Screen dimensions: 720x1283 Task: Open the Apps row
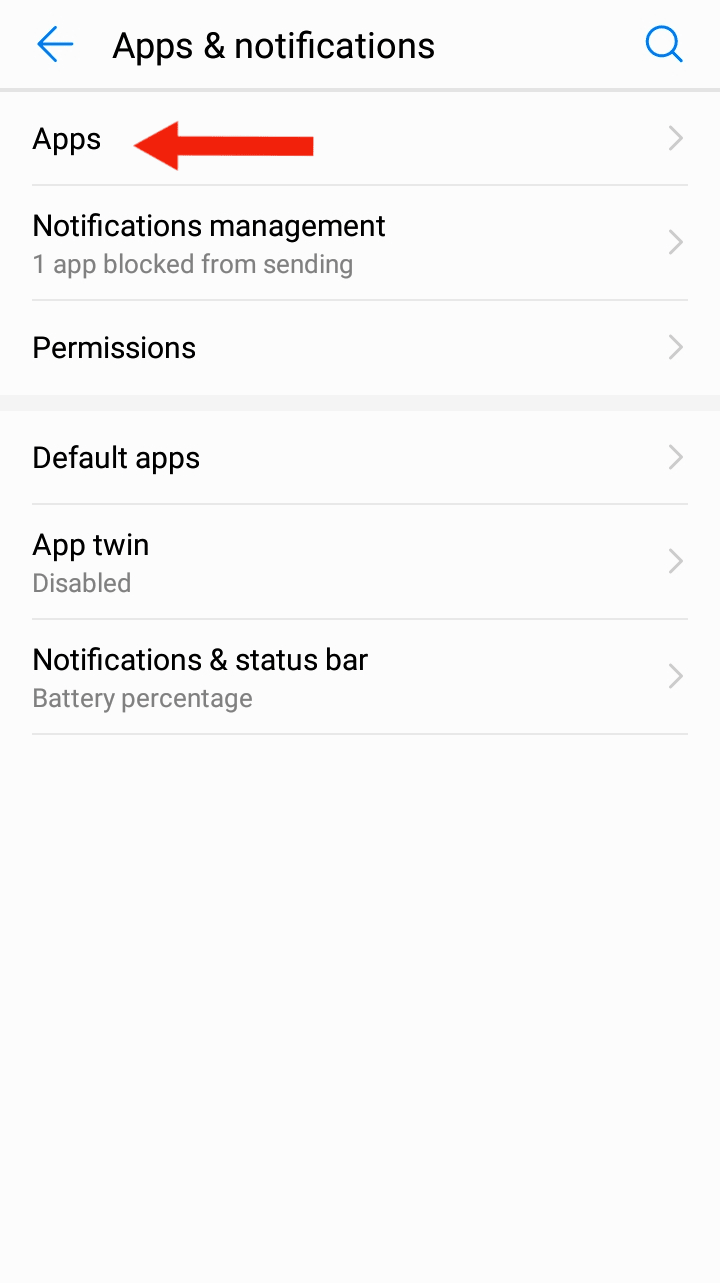(x=360, y=139)
